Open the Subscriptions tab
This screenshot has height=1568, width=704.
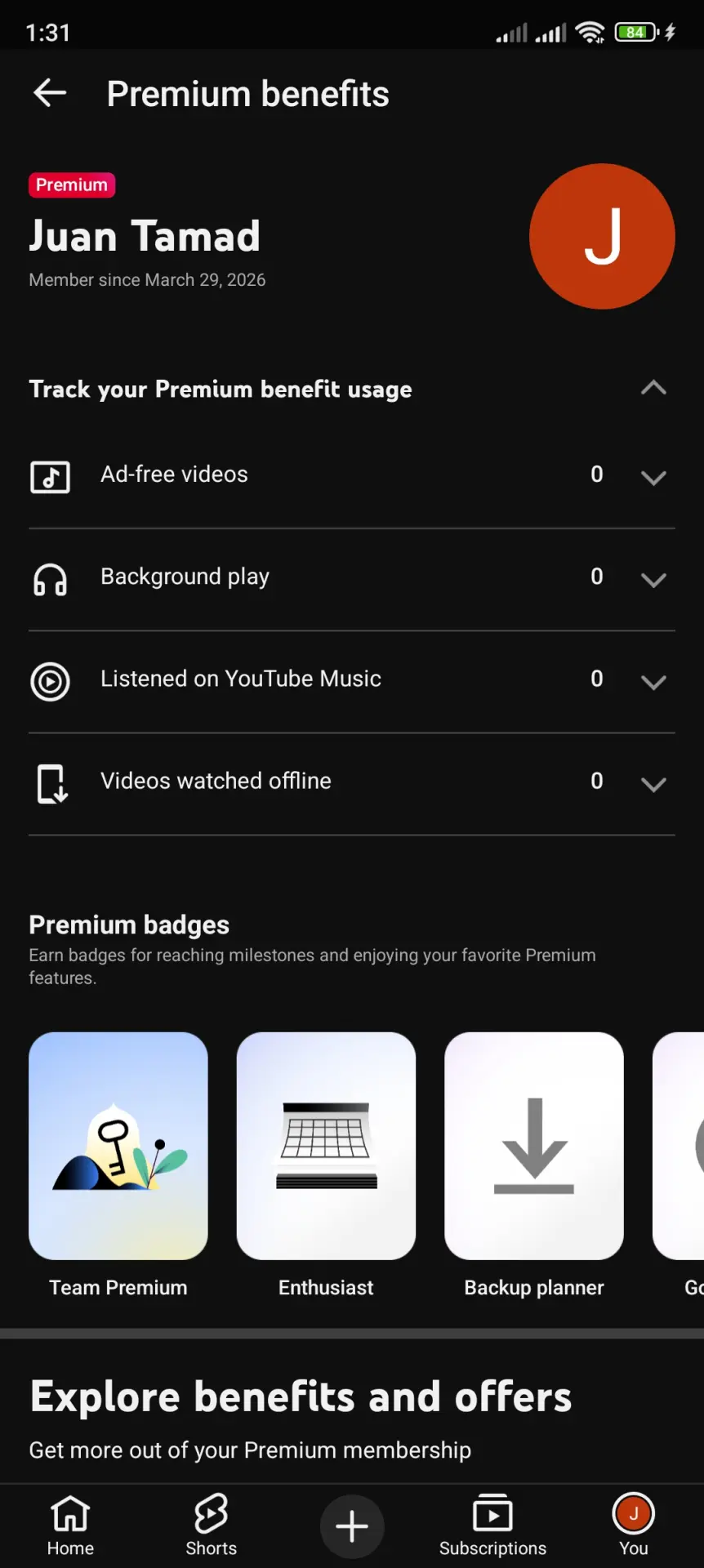pyautogui.click(x=492, y=1526)
